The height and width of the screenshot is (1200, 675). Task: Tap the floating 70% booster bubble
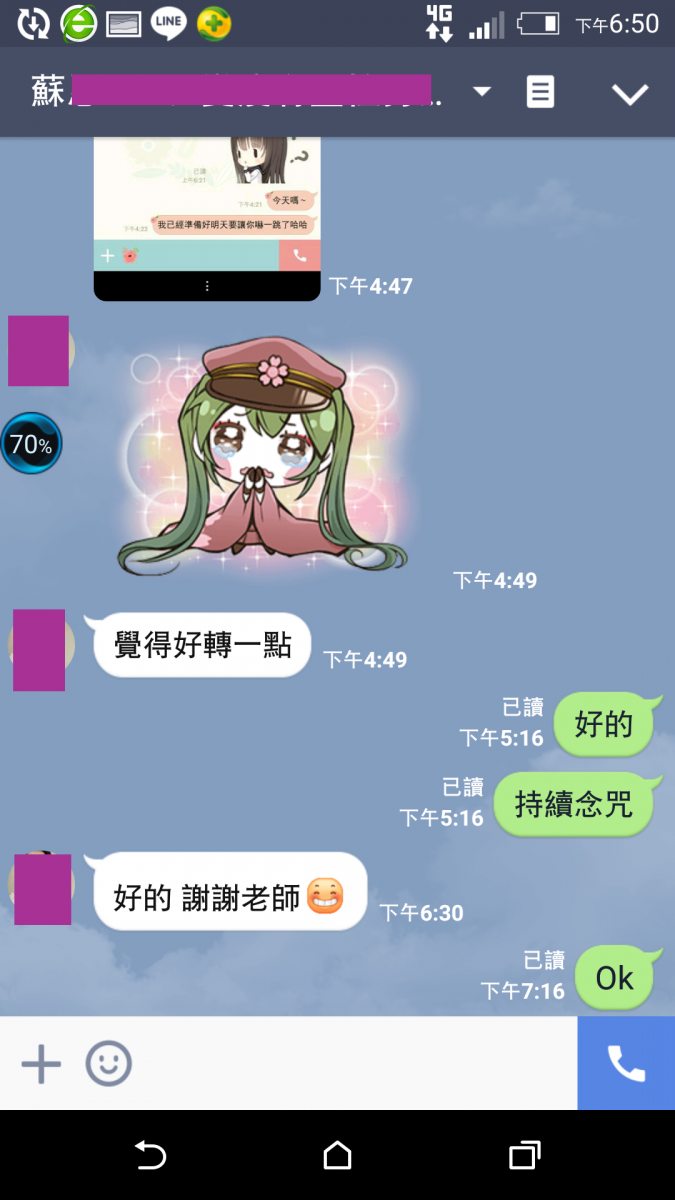pyautogui.click(x=31, y=444)
